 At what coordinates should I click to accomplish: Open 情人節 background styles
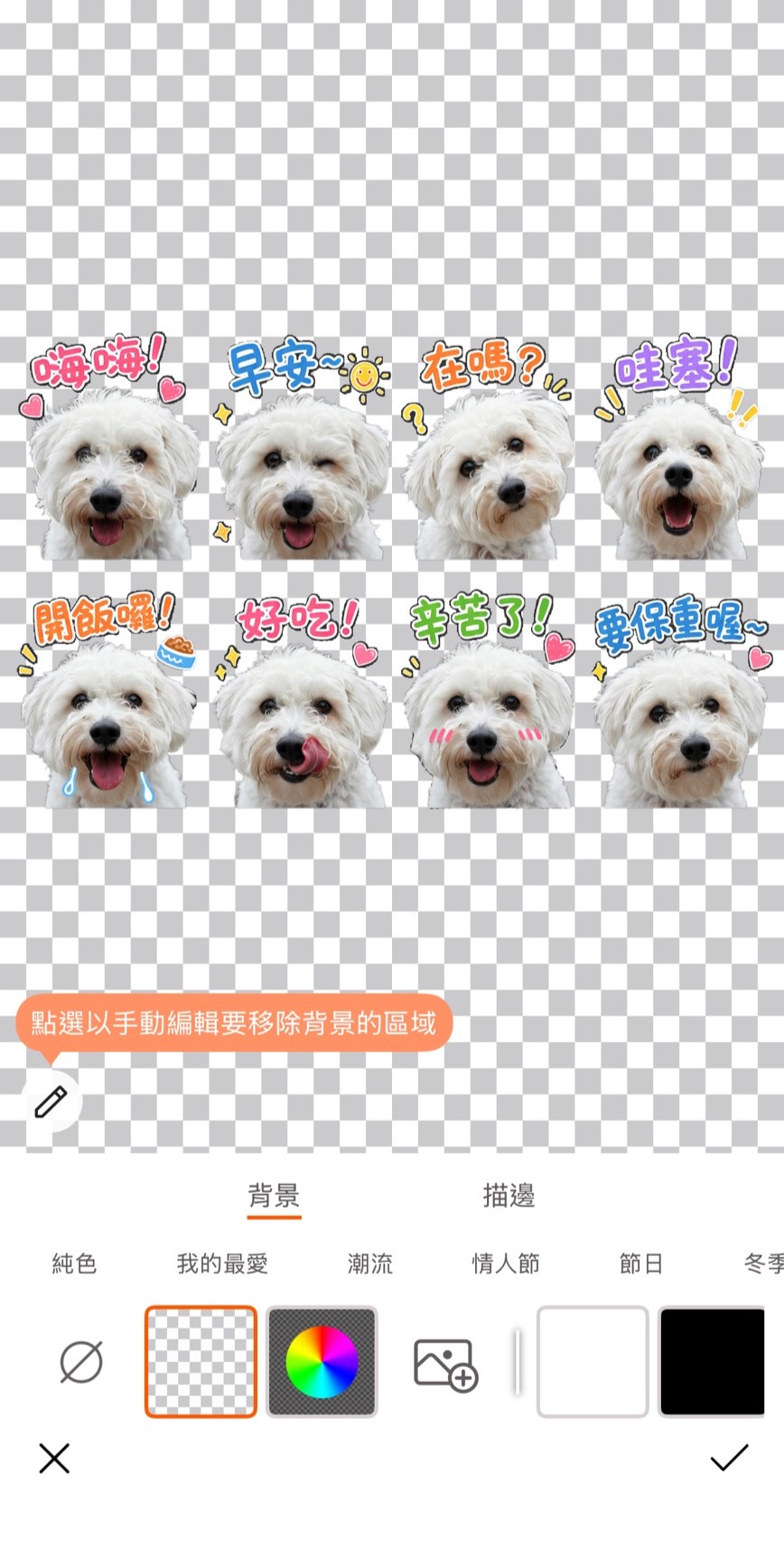tap(507, 1265)
